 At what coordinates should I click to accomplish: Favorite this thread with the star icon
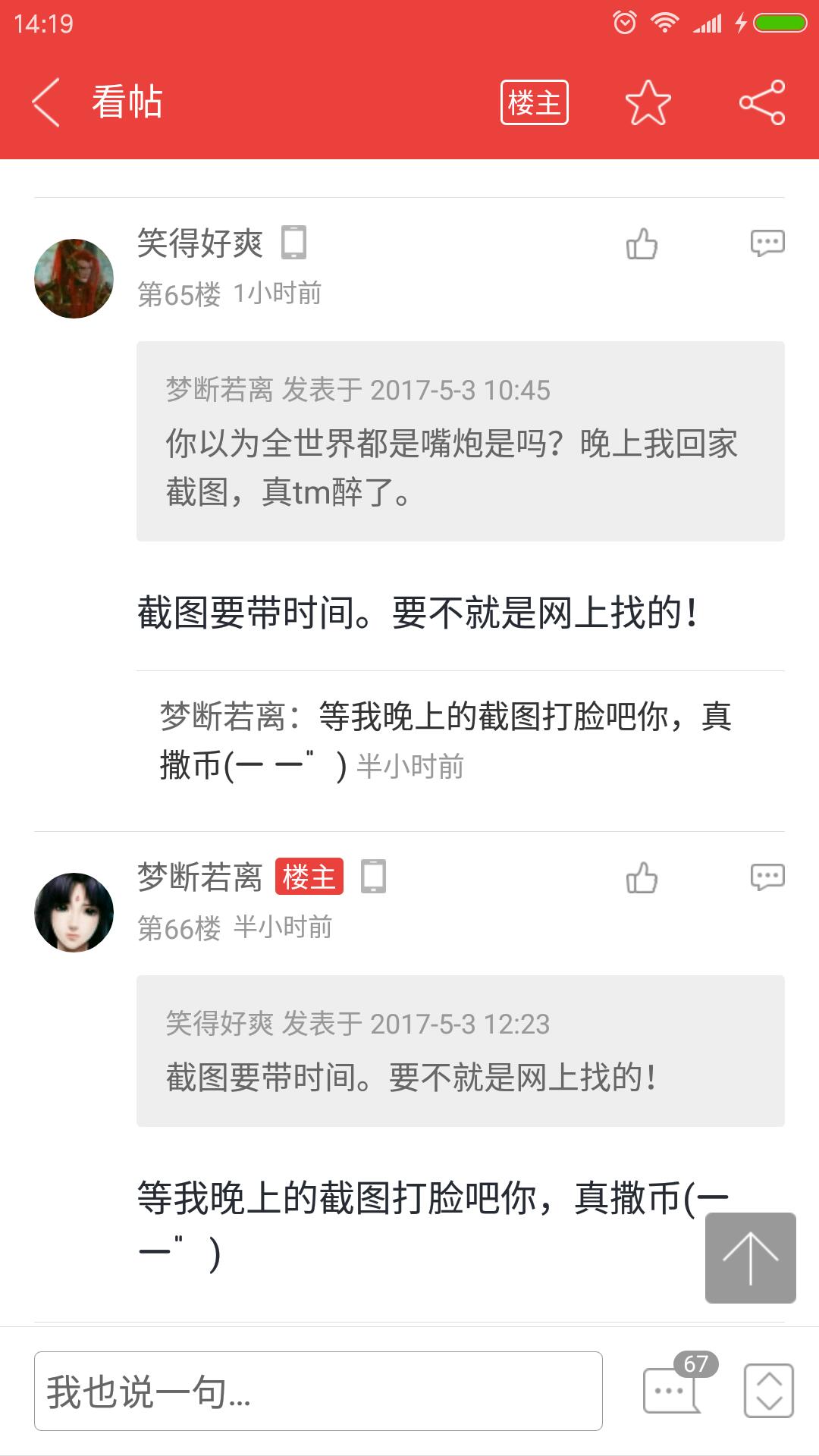tap(648, 102)
